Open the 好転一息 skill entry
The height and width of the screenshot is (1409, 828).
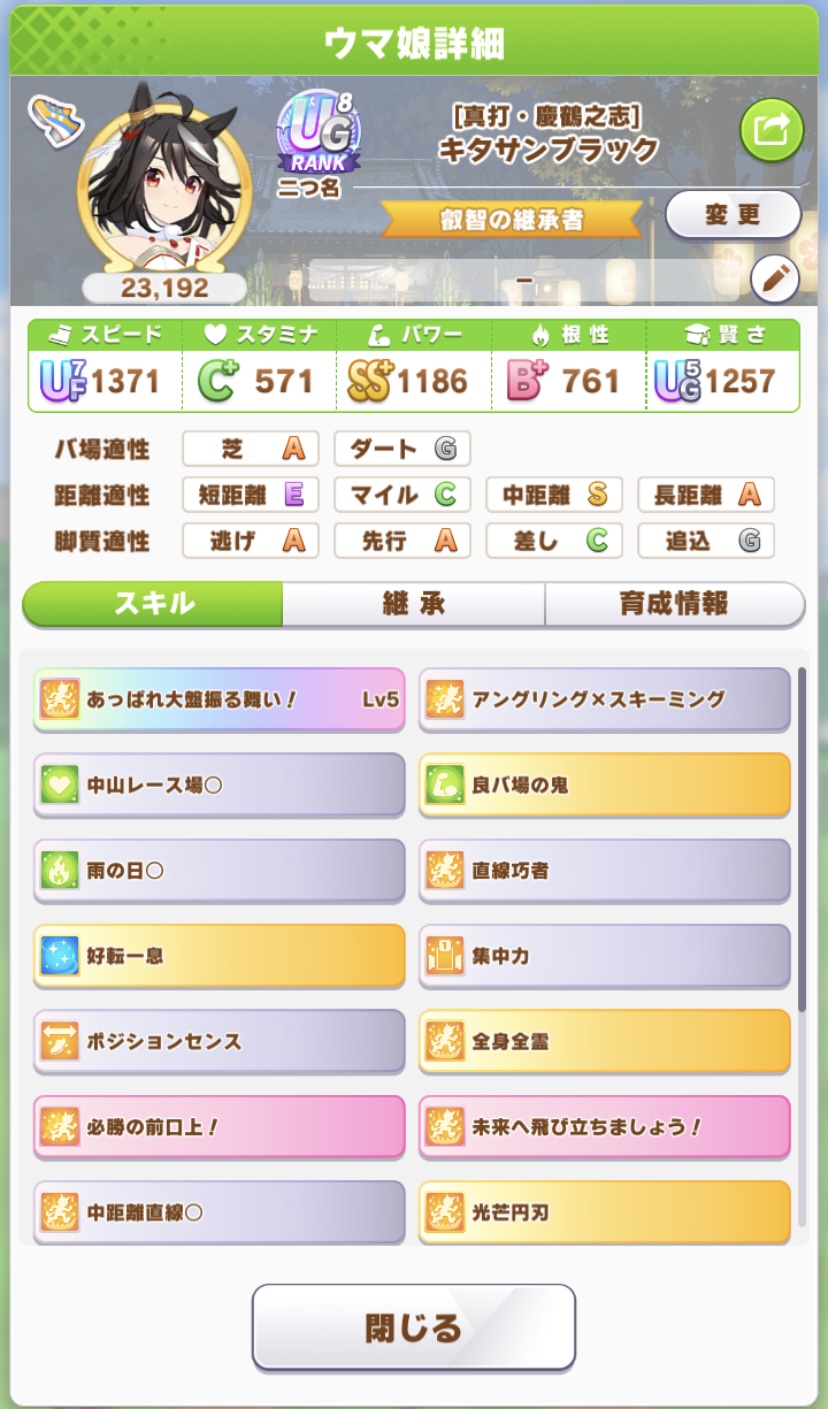click(x=219, y=956)
